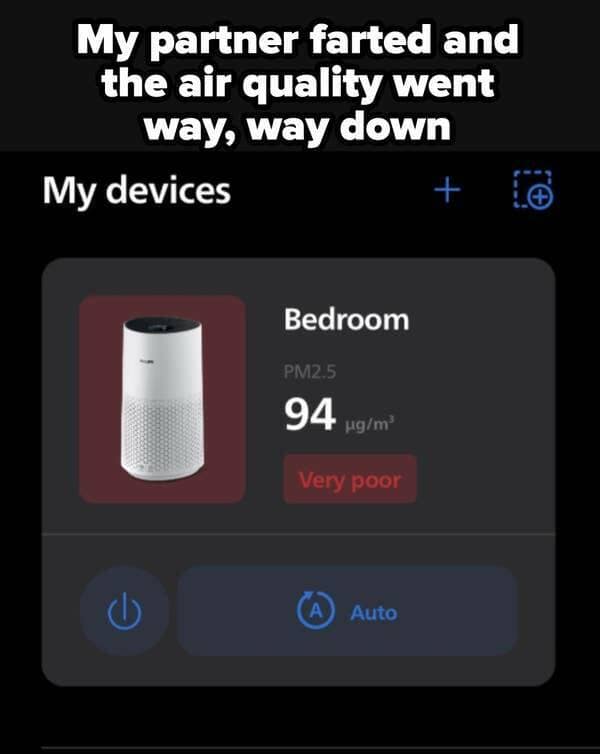Viewport: 600px width, 754px height.
Task: Add a new device with the plus icon
Action: 447,190
